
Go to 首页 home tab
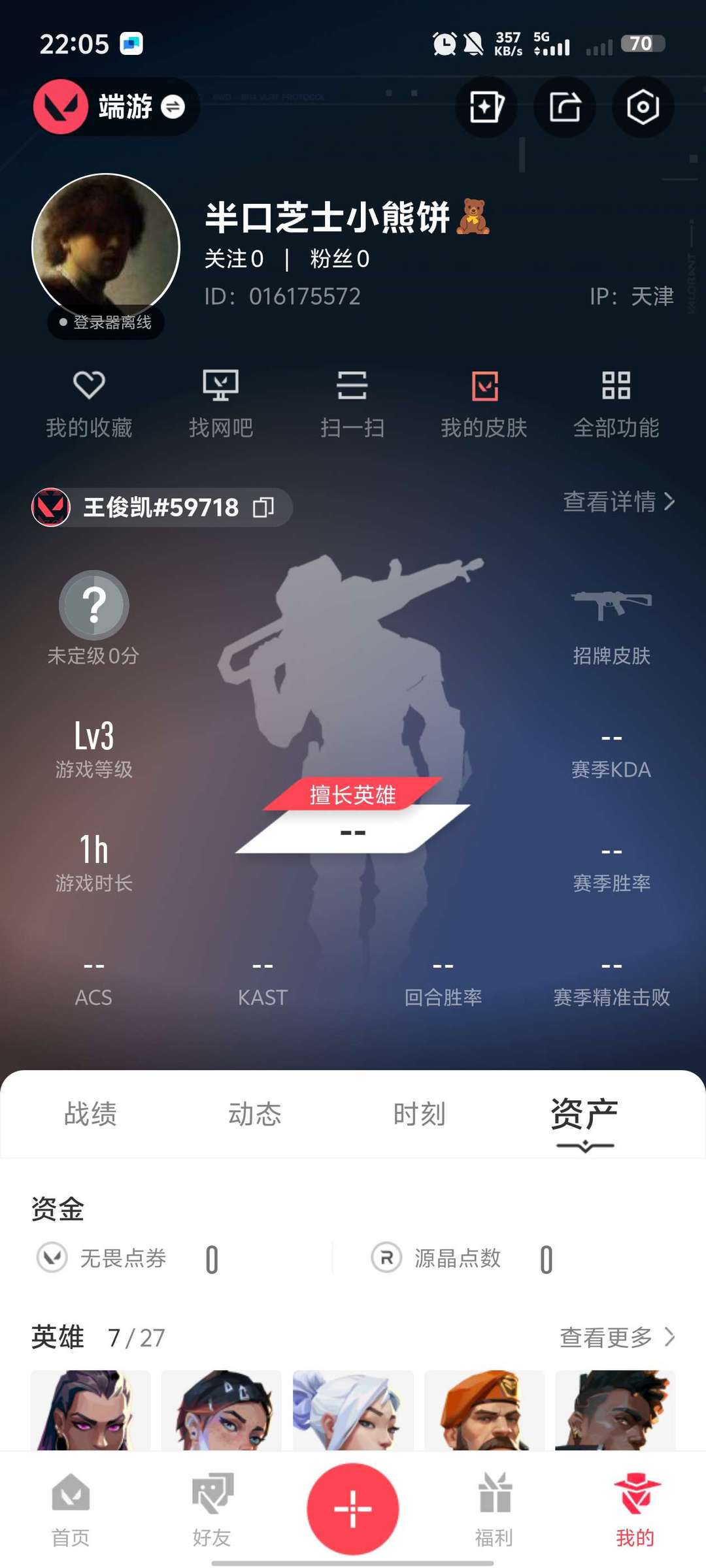click(71, 1509)
